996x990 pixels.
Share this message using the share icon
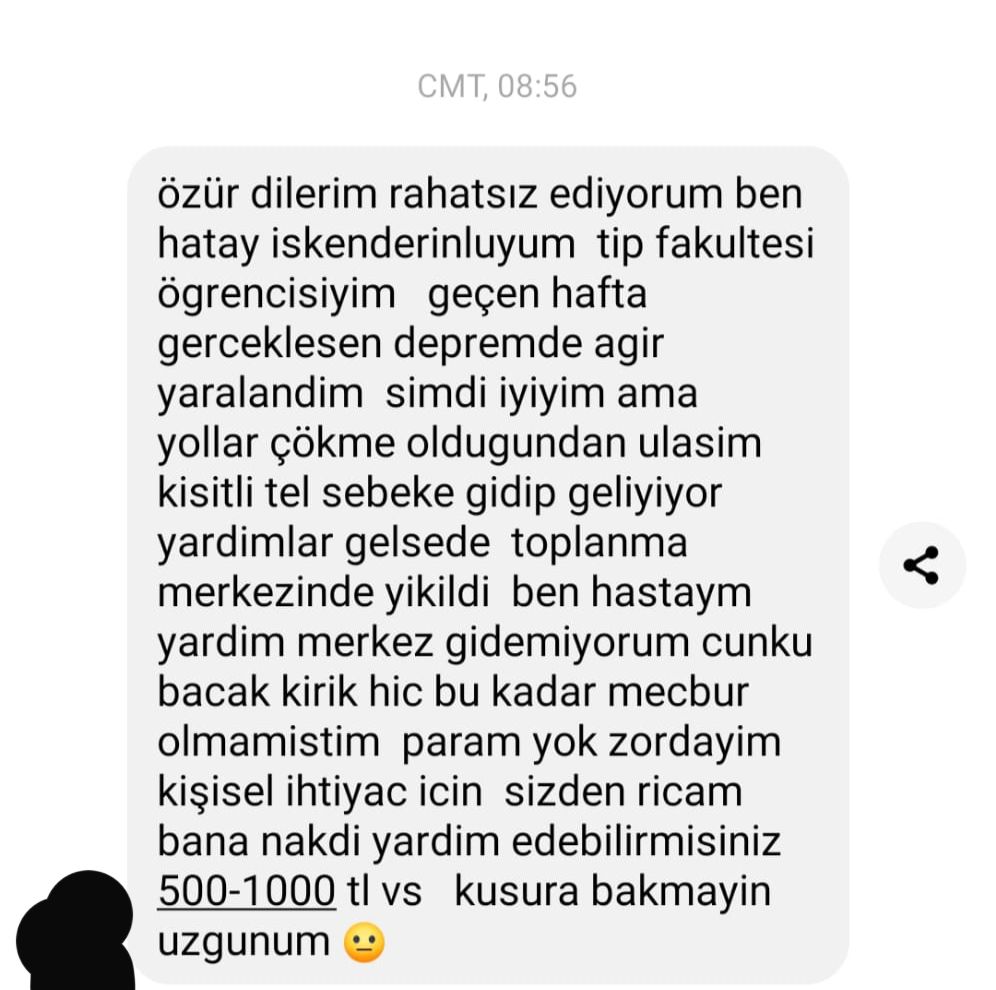[x=921, y=565]
